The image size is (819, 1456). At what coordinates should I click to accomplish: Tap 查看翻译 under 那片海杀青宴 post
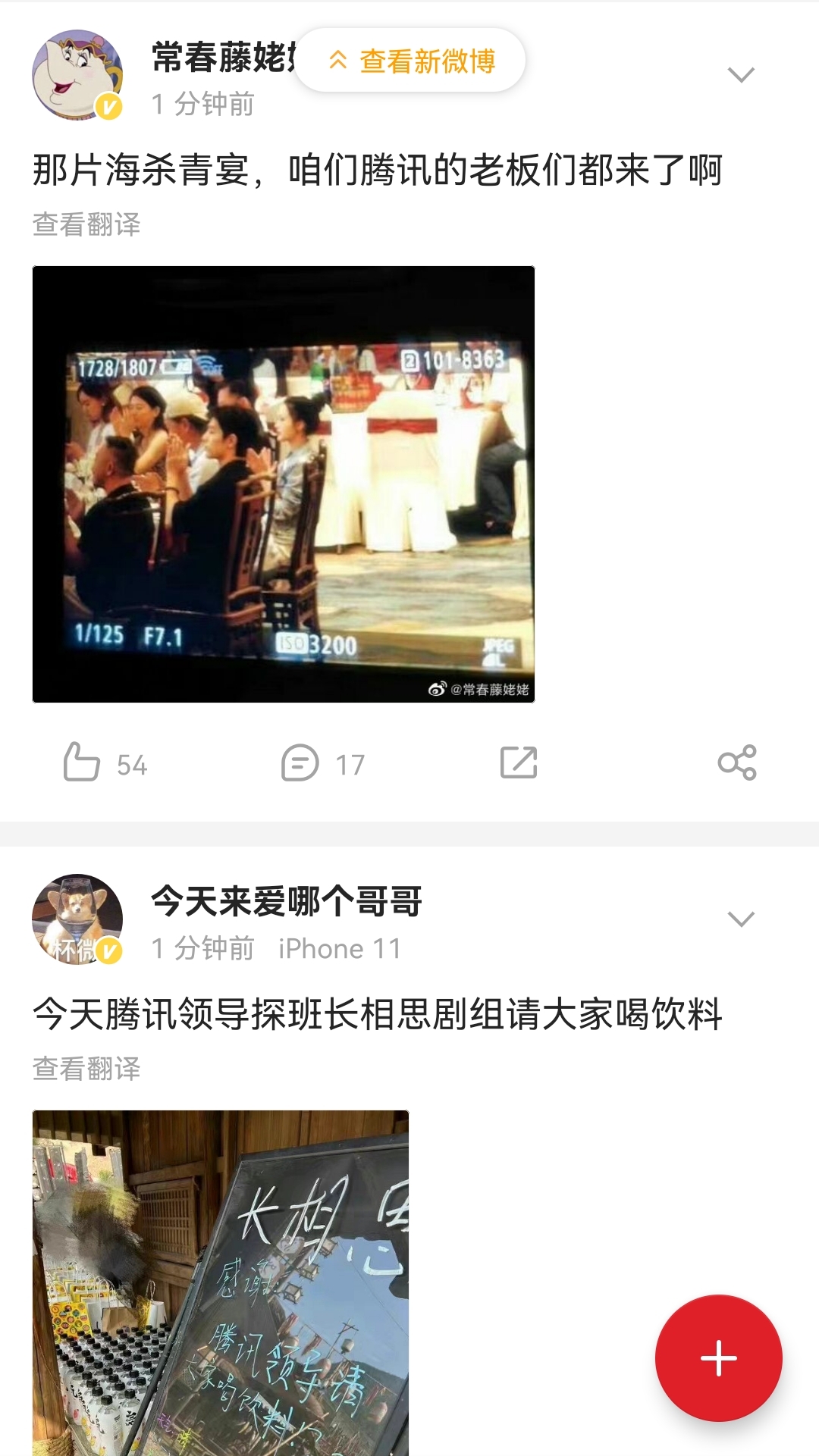[86, 224]
